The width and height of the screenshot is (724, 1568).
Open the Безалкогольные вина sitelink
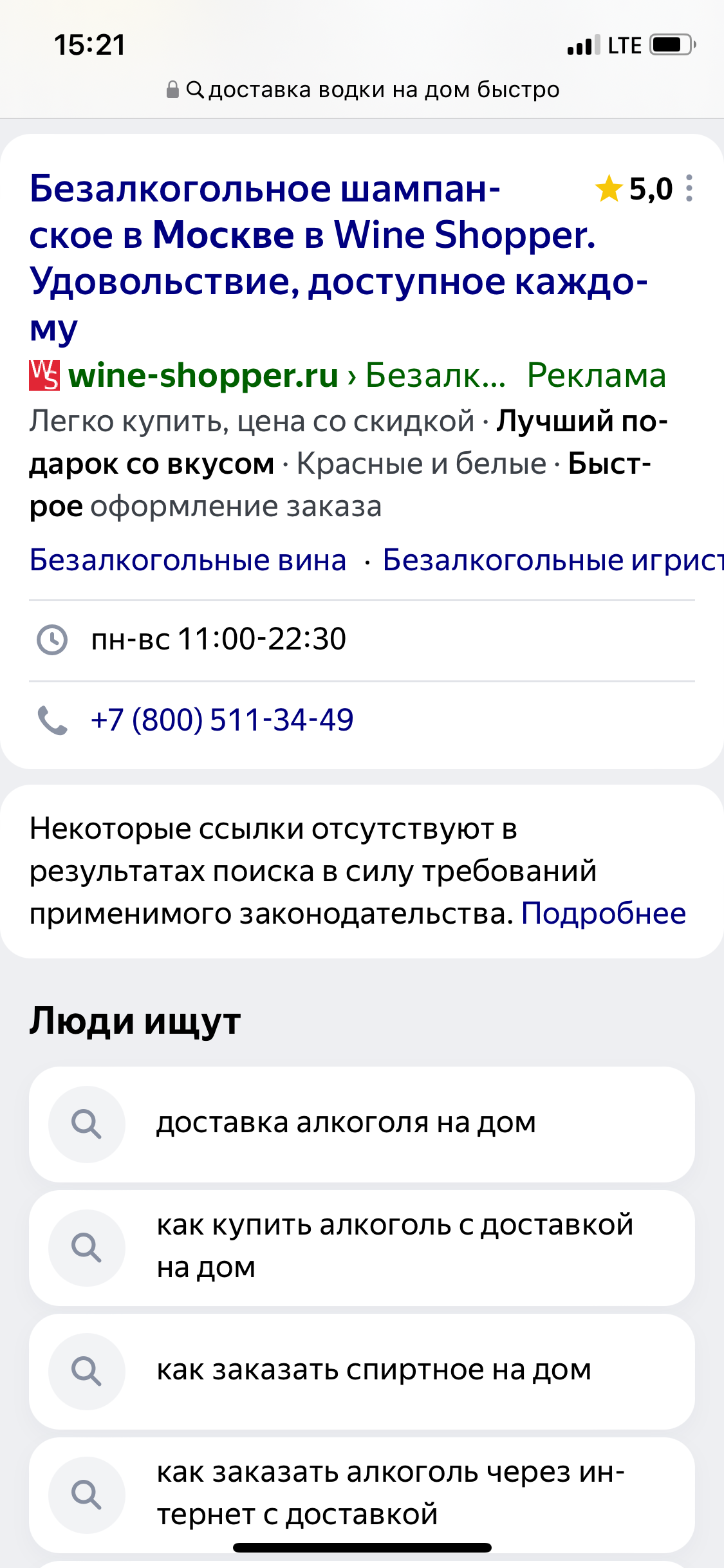coord(188,560)
